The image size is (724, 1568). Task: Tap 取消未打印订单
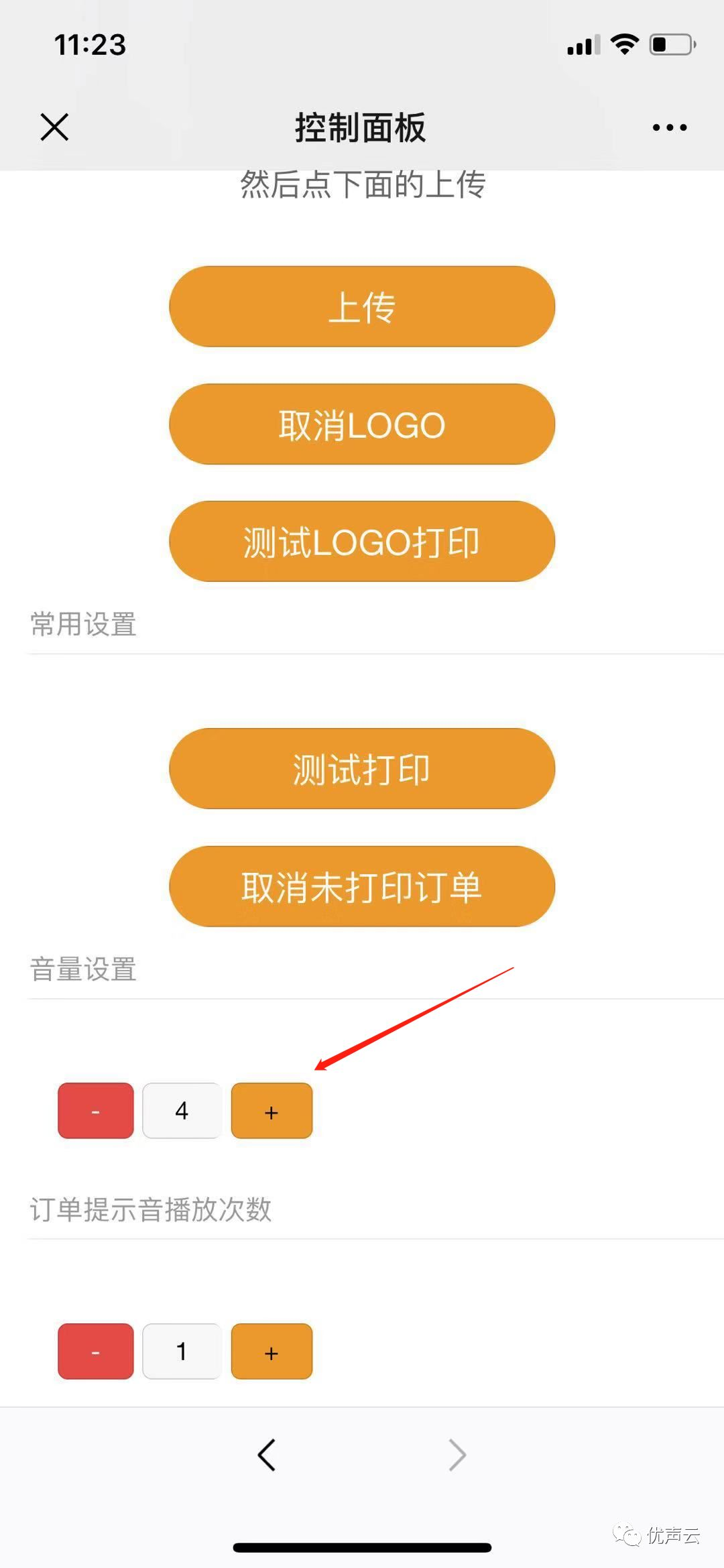point(362,886)
